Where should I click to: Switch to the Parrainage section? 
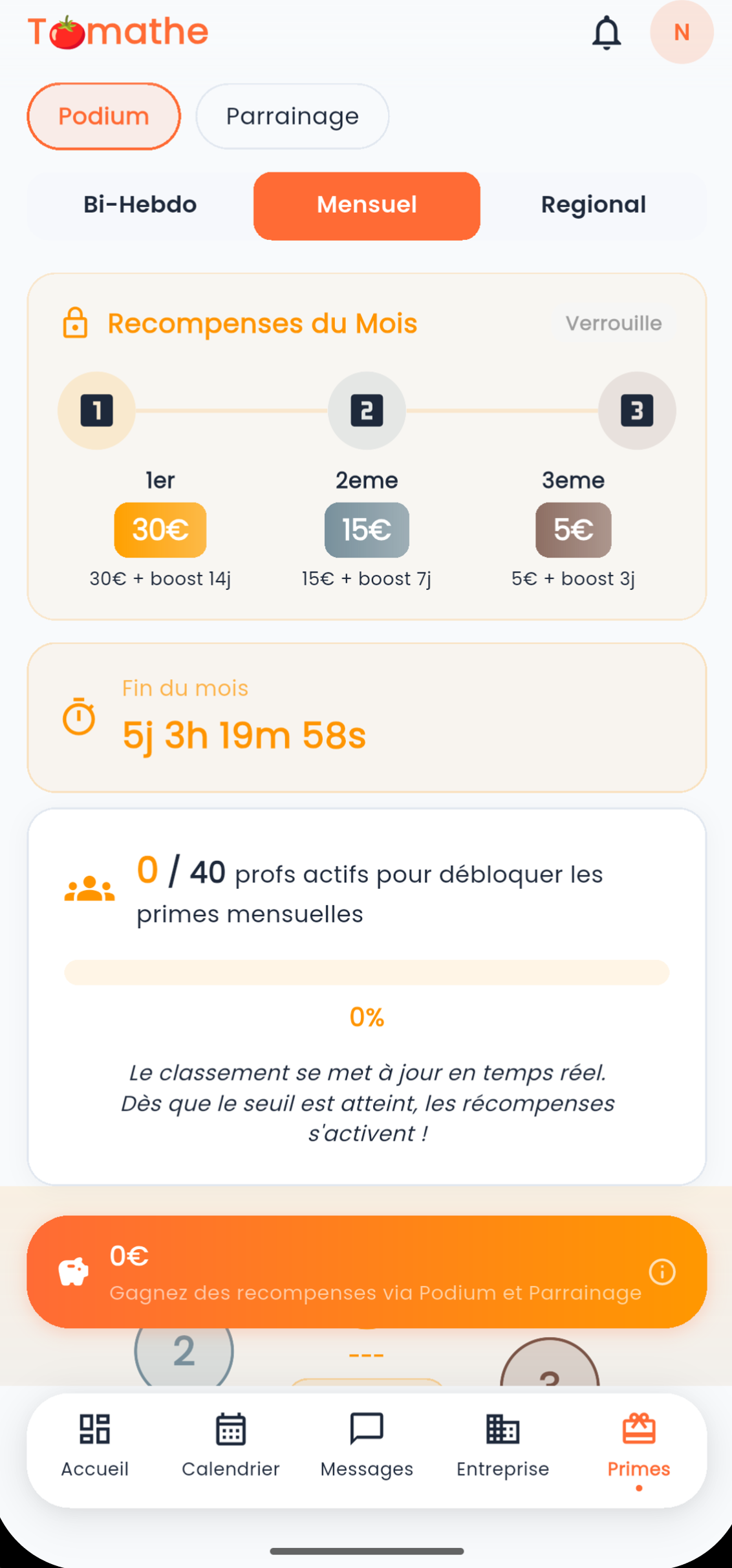(292, 116)
